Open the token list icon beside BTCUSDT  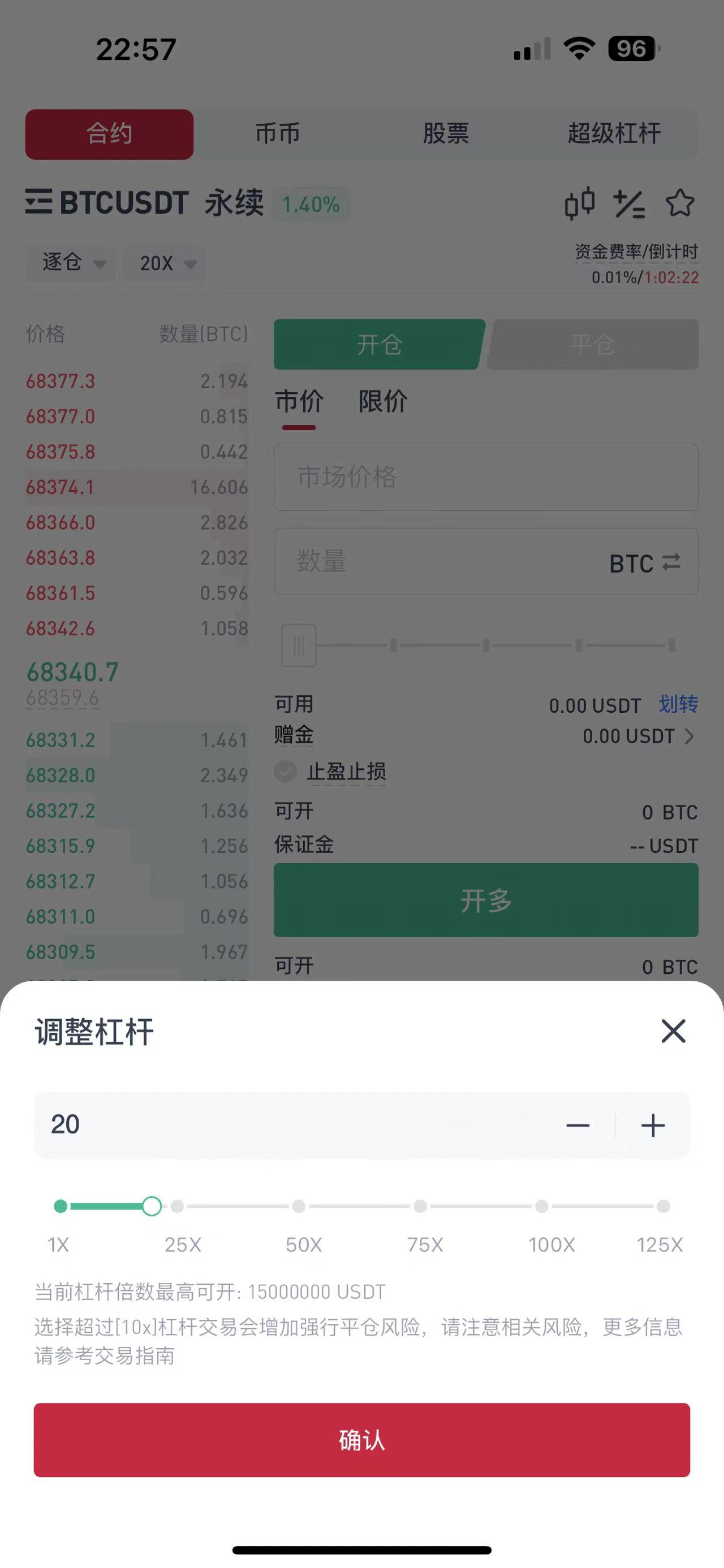tap(38, 203)
